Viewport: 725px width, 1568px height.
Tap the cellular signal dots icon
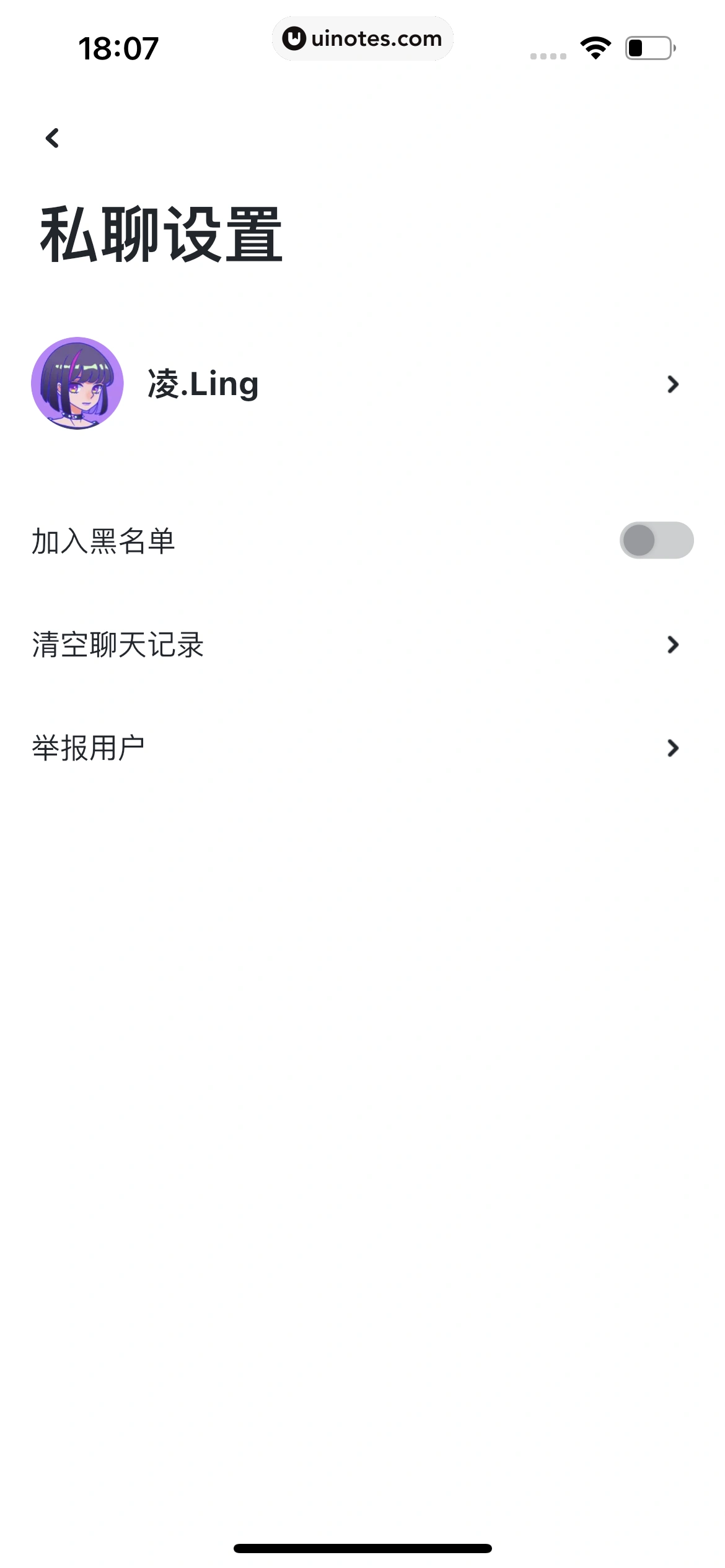(x=547, y=54)
